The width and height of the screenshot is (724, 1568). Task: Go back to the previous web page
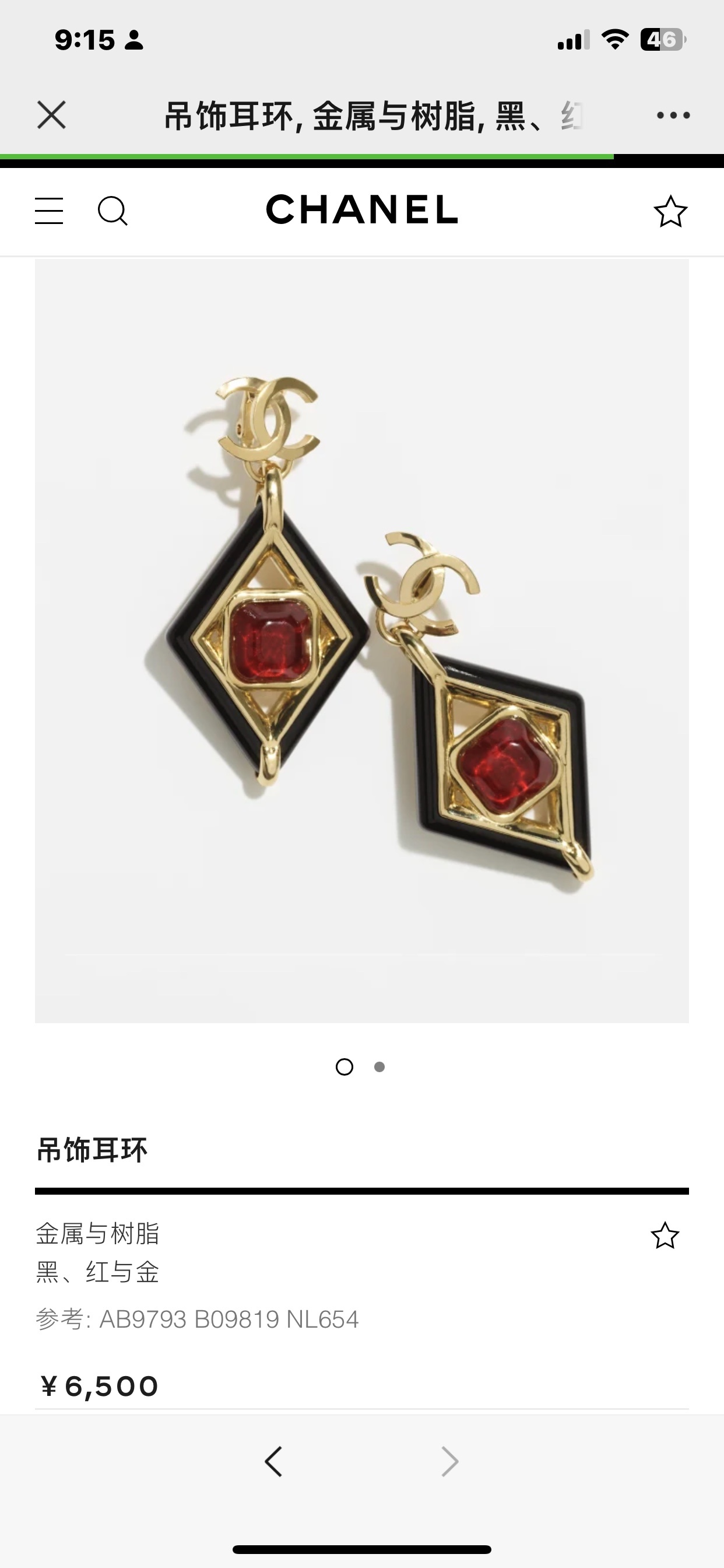click(x=273, y=1461)
